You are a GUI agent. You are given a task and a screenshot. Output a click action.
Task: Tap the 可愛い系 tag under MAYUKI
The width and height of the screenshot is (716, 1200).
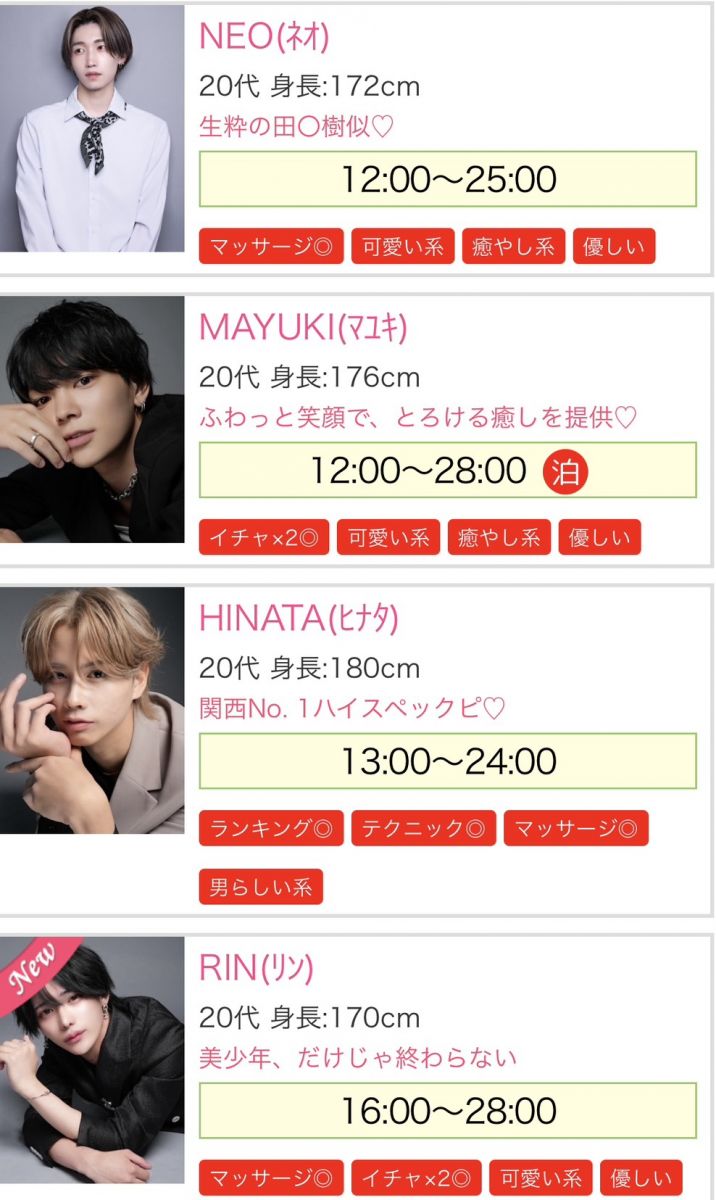coord(388,537)
